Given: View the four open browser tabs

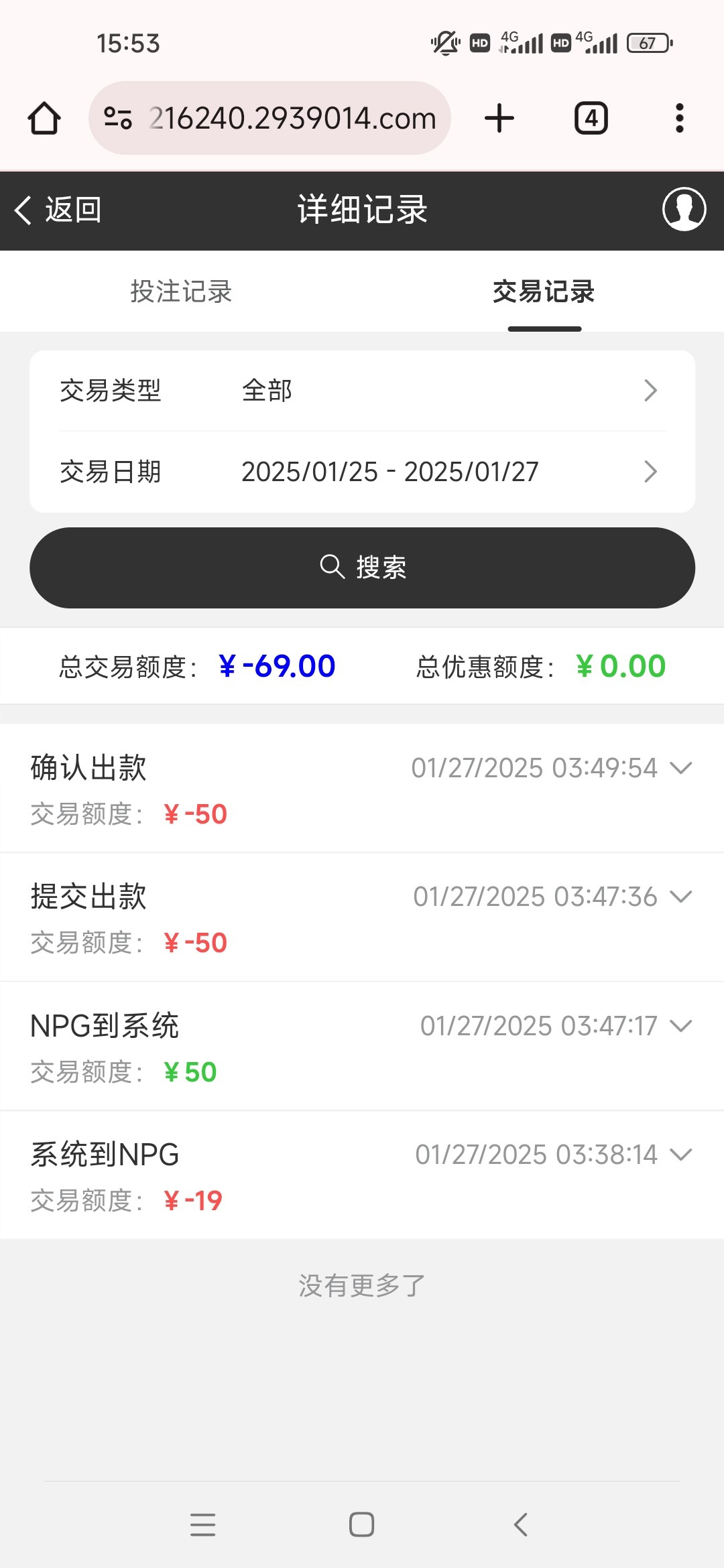Looking at the screenshot, I should coord(591,118).
